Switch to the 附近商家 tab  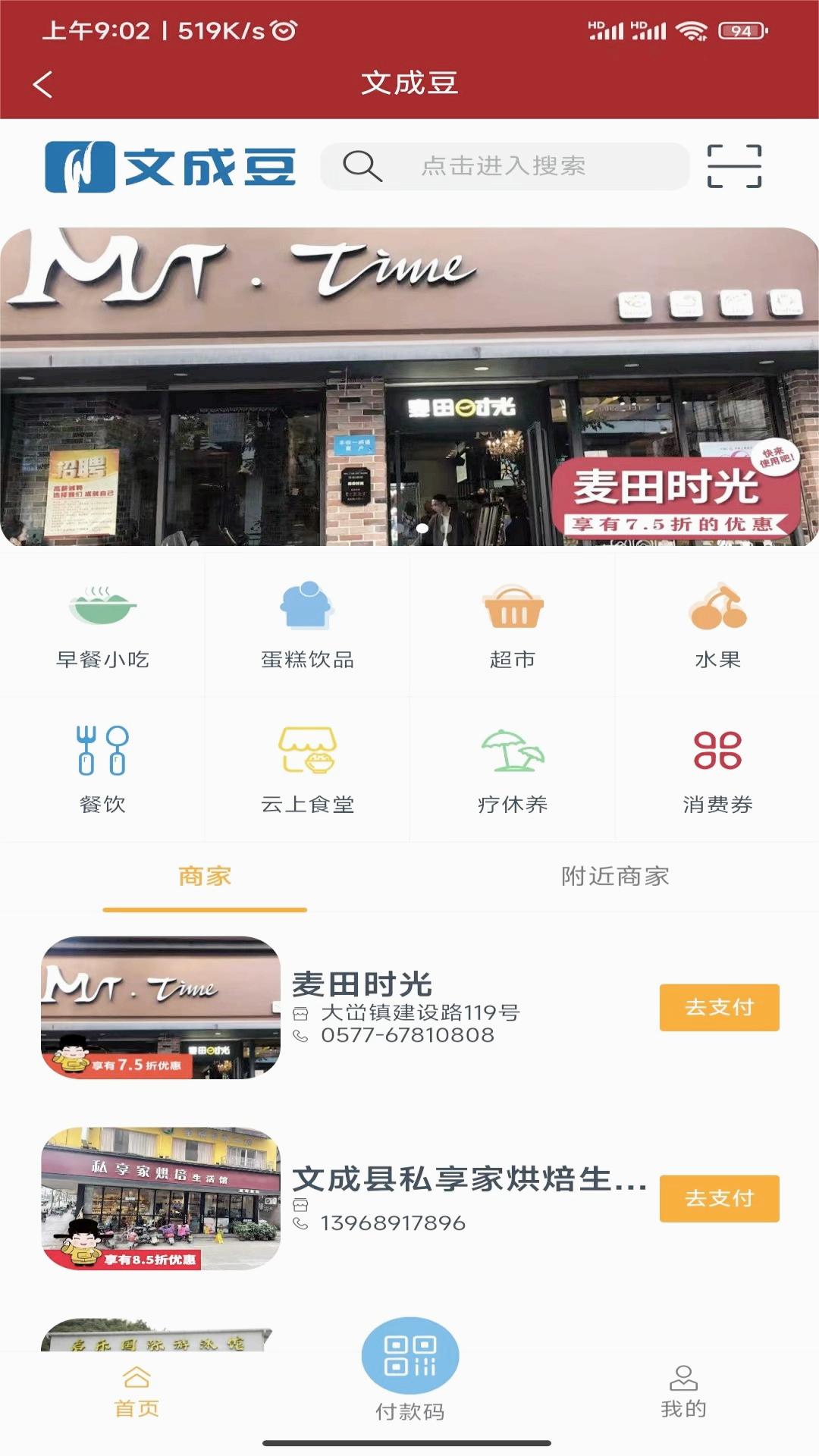coord(614,877)
